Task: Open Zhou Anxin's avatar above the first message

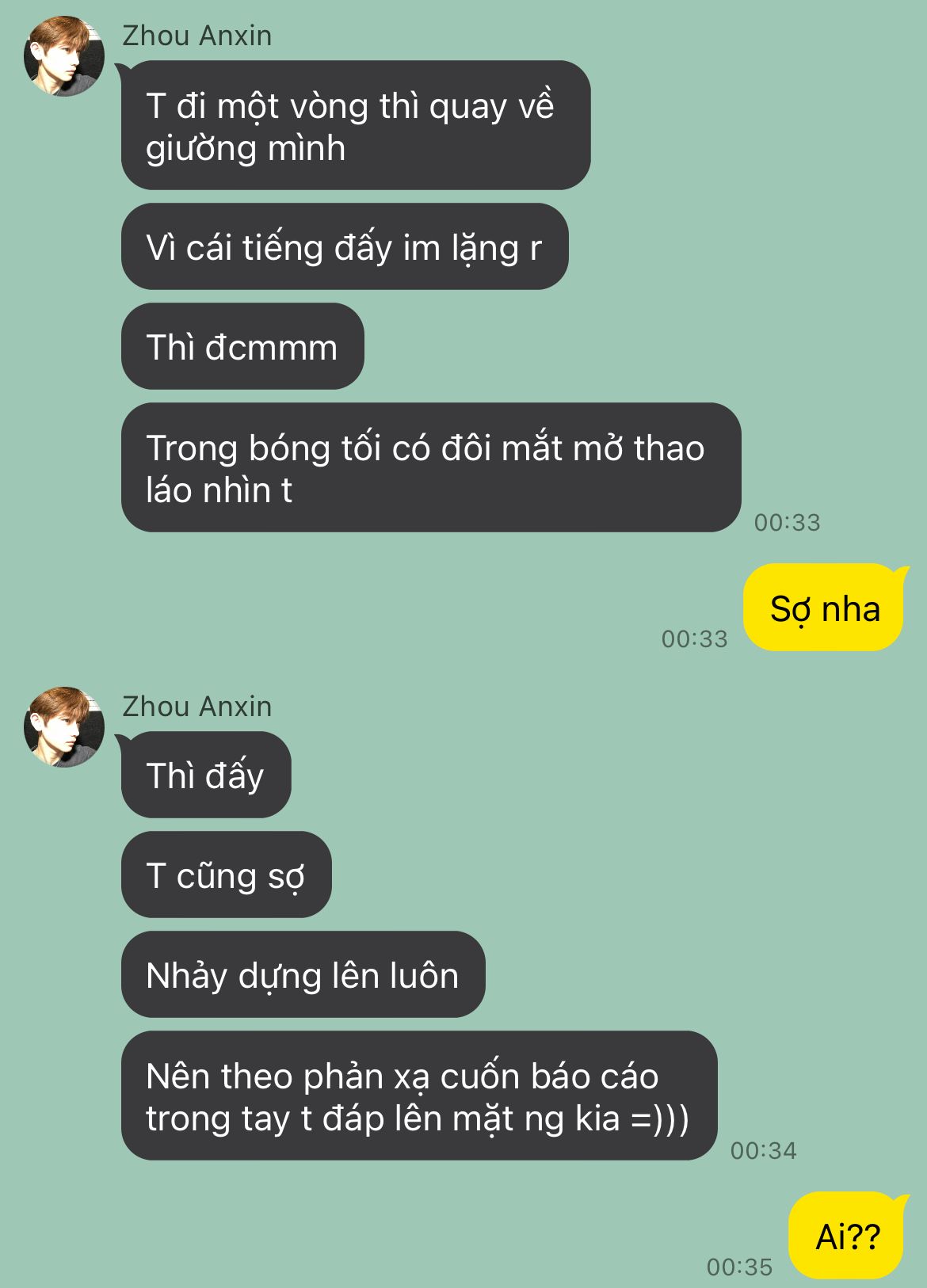Action: 64,56
